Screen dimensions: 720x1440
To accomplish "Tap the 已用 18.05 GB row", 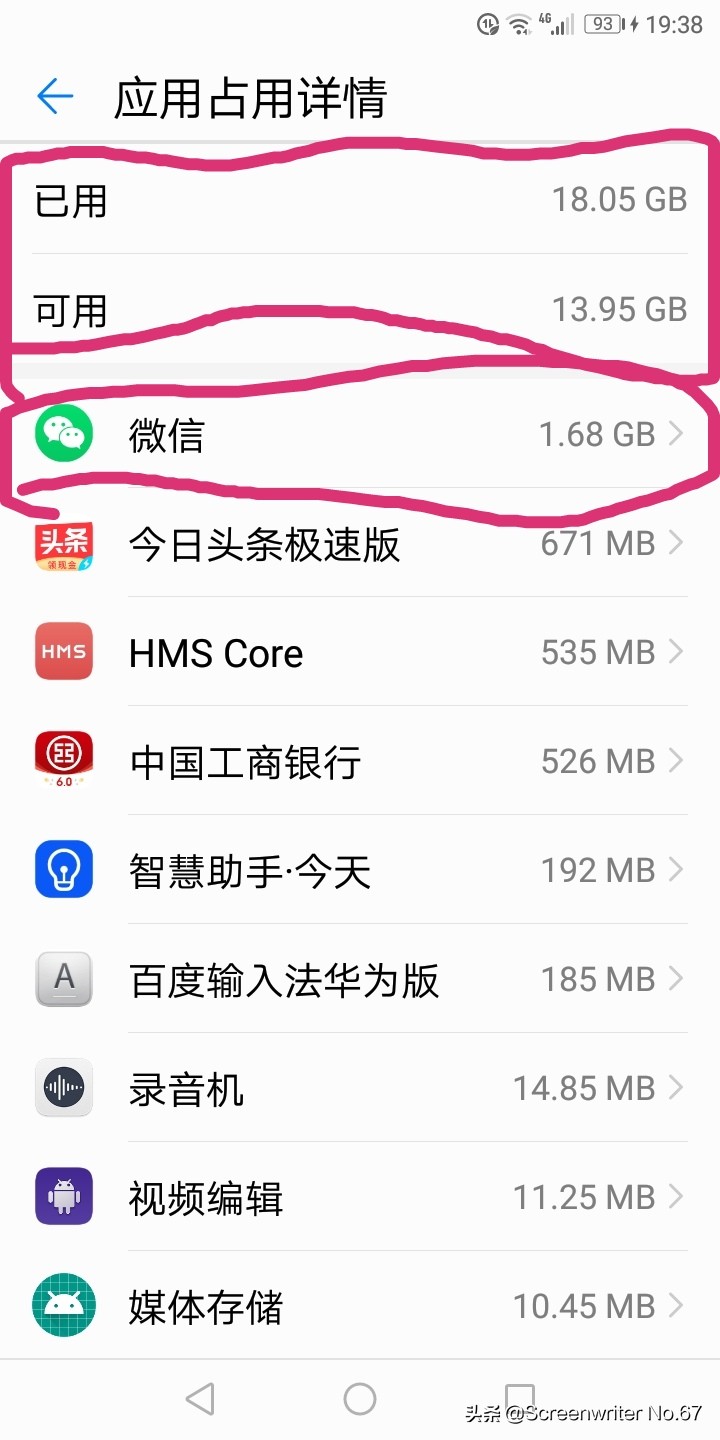I will [360, 200].
